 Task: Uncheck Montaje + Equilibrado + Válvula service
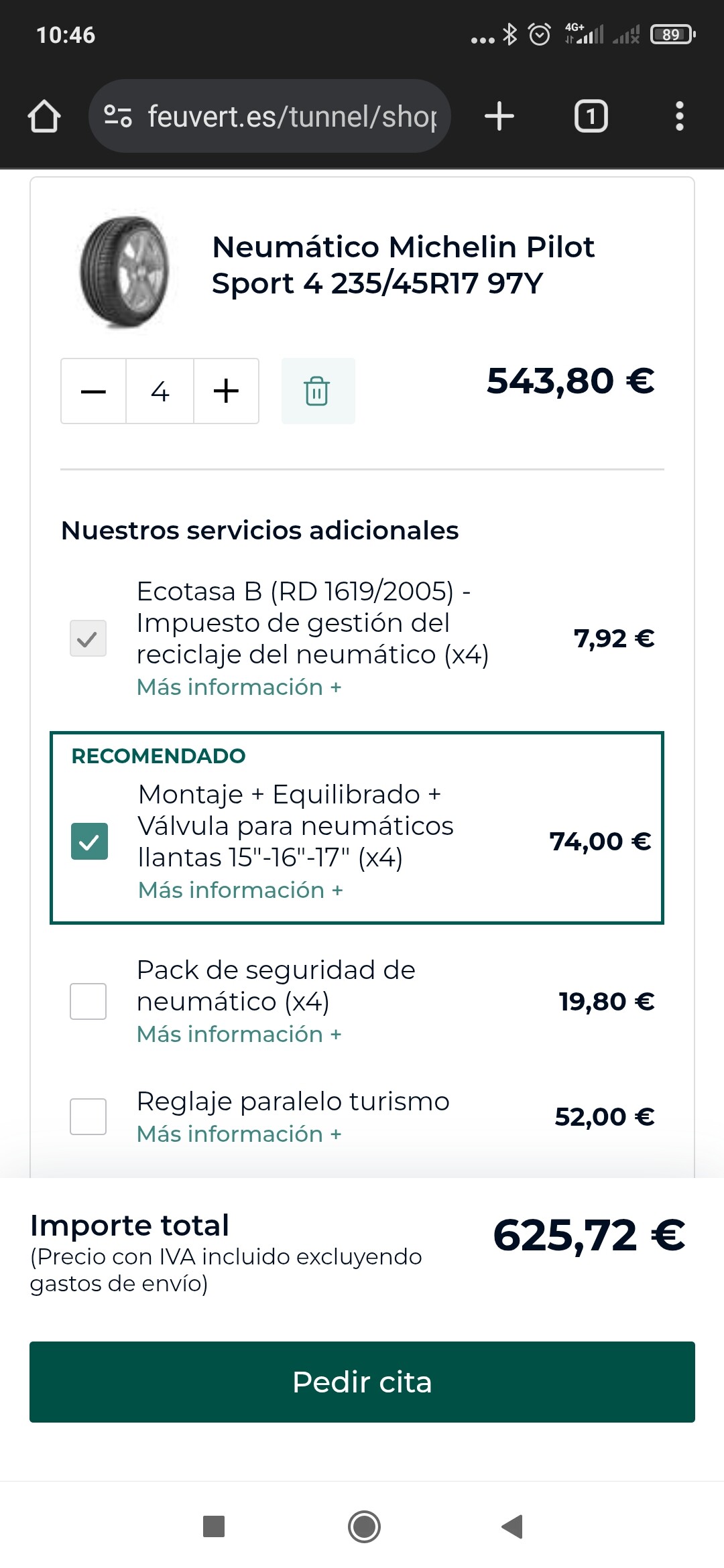pyautogui.click(x=89, y=841)
